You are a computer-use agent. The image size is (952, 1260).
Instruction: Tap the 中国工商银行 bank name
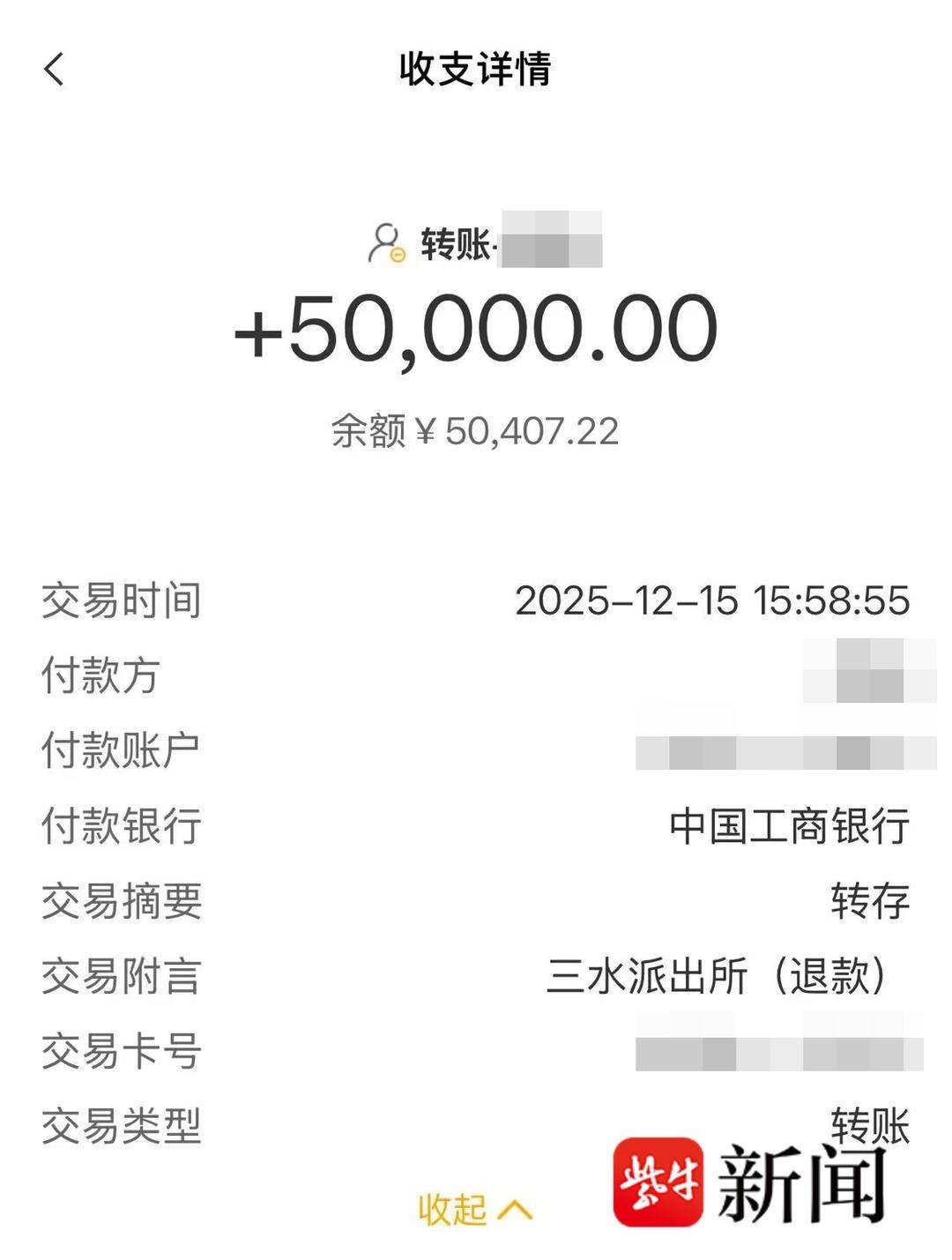789,825
